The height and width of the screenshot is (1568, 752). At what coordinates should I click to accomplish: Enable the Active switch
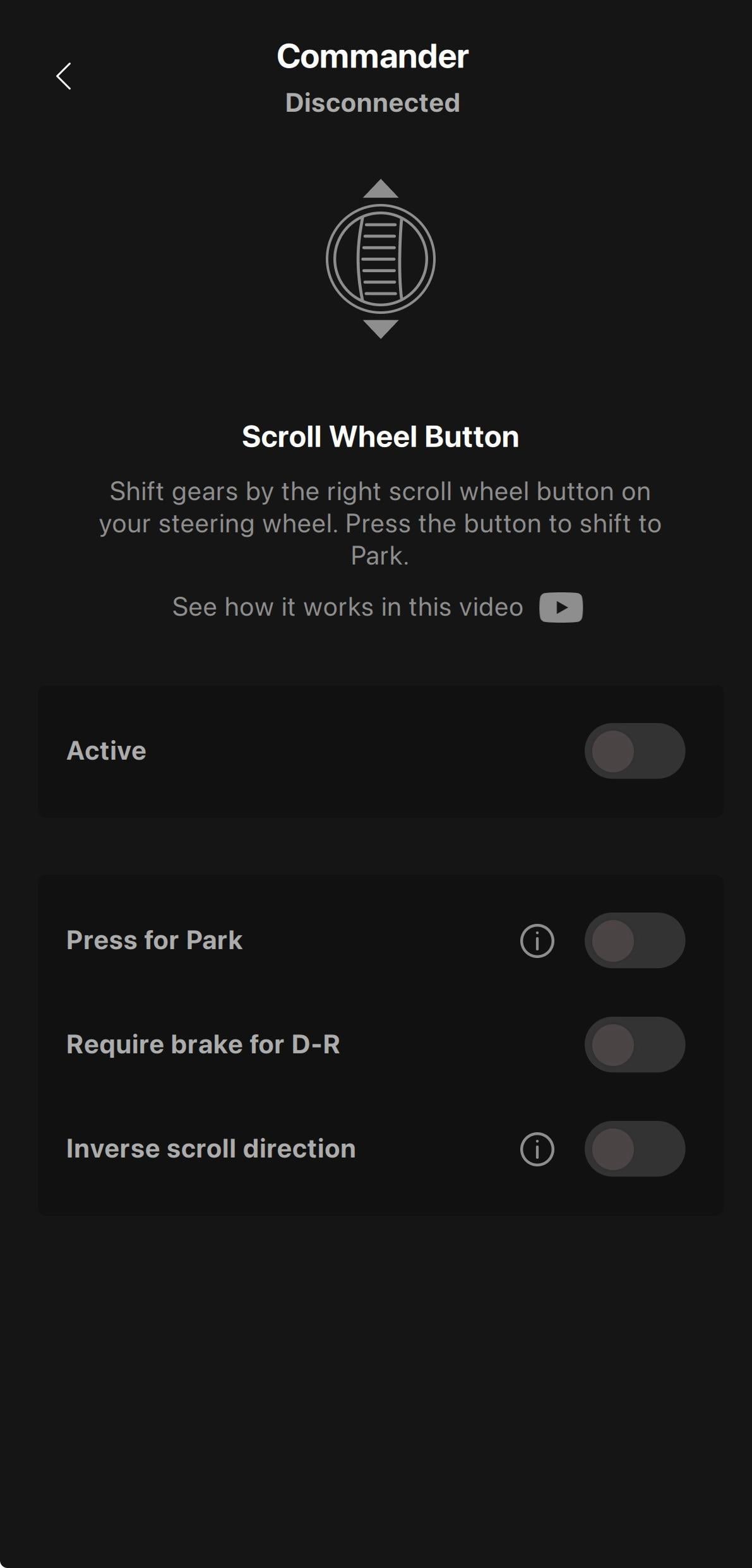[x=634, y=751]
